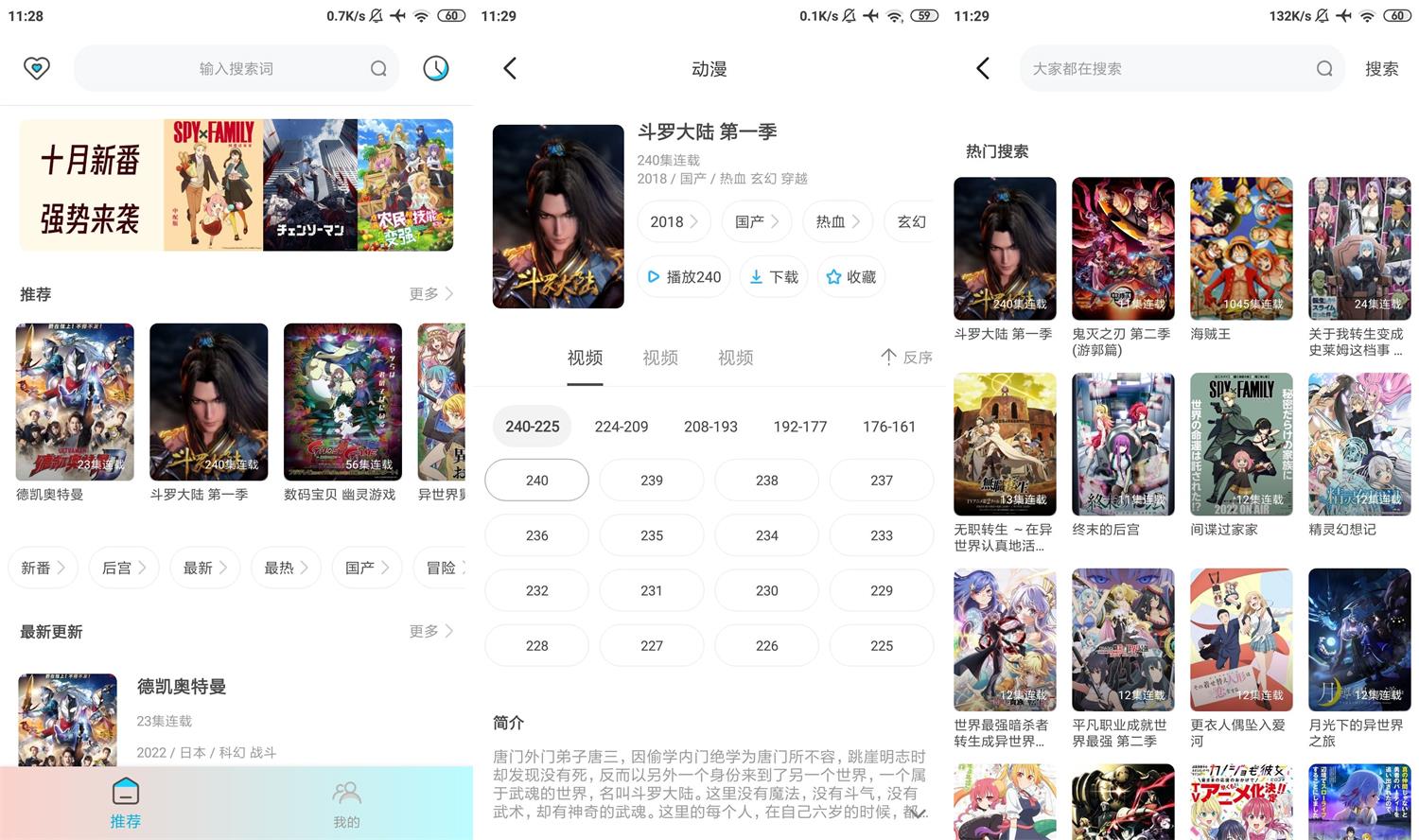Add the show with the 收藏 button
Viewport: 1419px width, 840px height.
tap(851, 277)
